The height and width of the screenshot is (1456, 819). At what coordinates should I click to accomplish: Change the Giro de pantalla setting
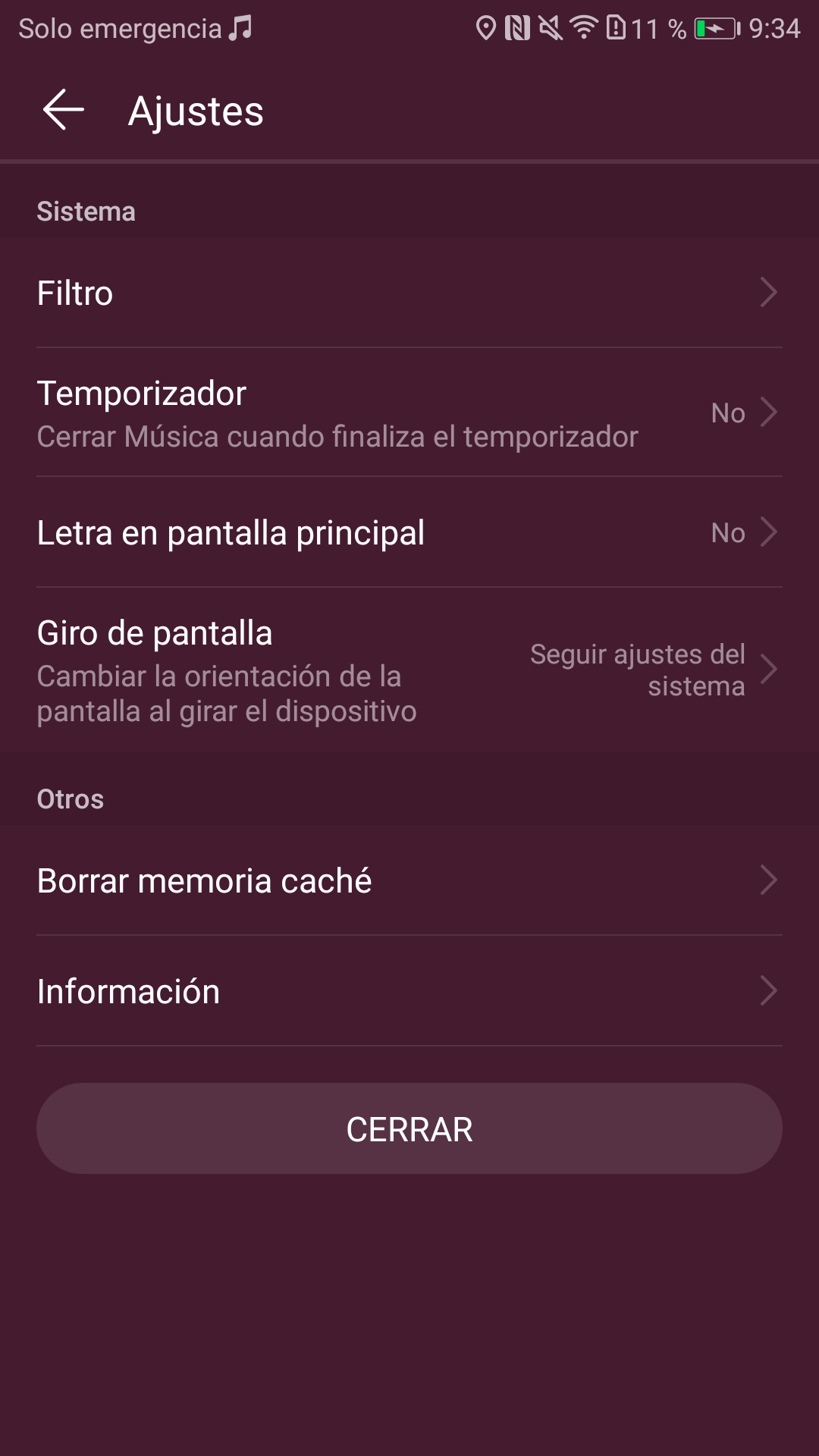pyautogui.click(x=409, y=670)
